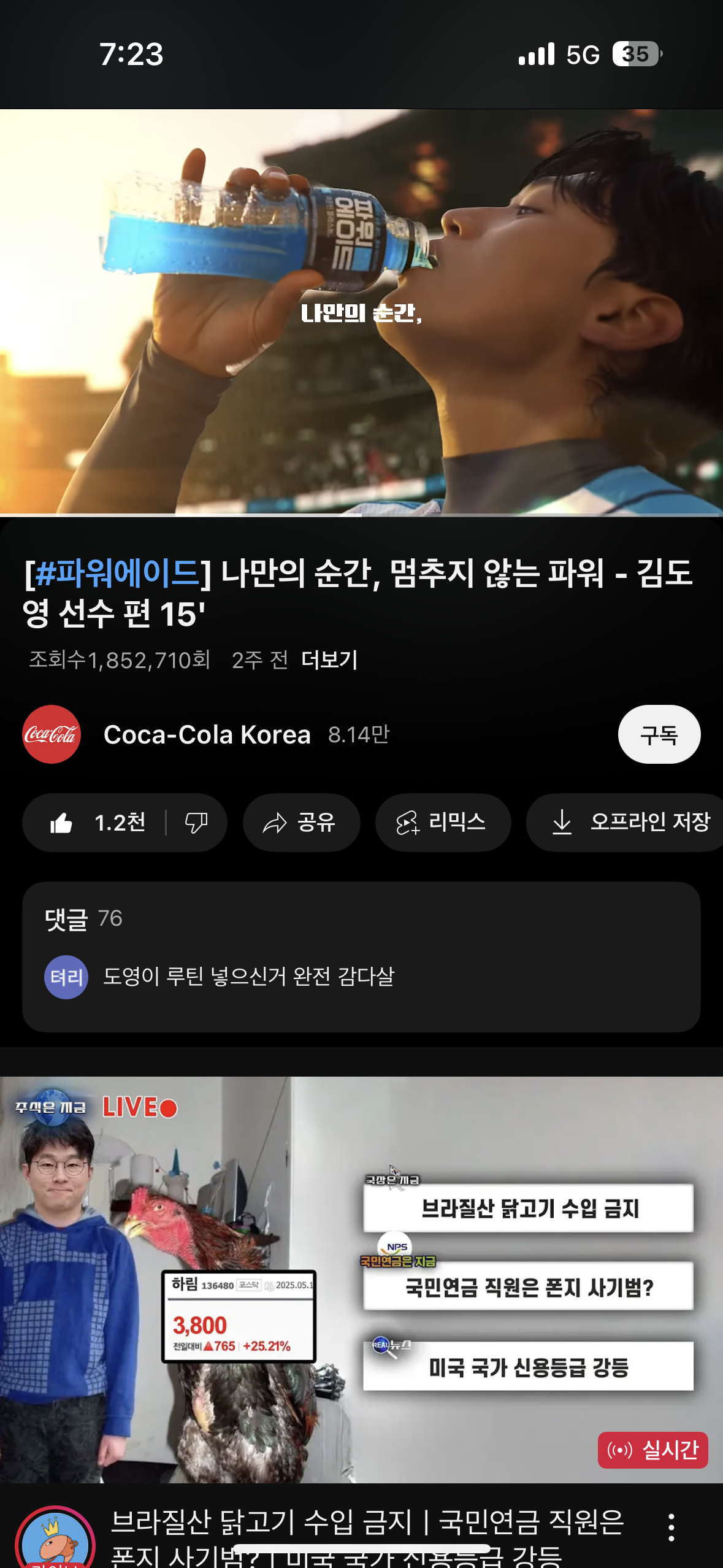The height and width of the screenshot is (1568, 723).
Task: Tap the video player showing the Powerade ad
Action: point(361,313)
